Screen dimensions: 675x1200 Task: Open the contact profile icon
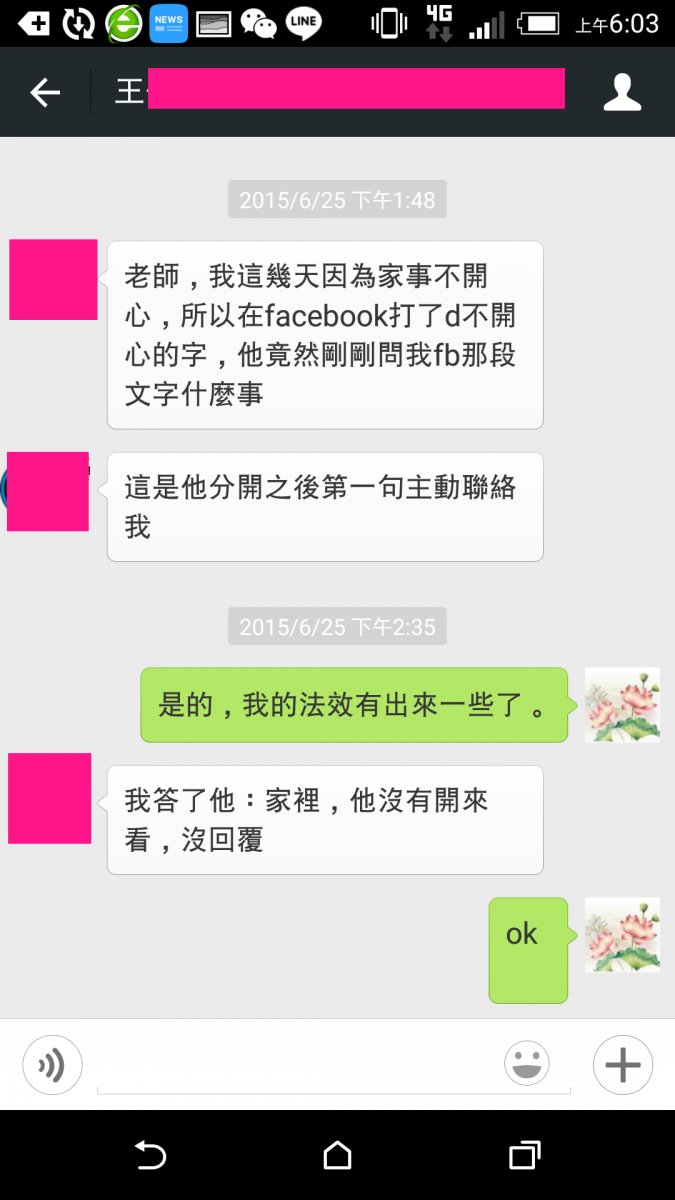(x=622, y=93)
